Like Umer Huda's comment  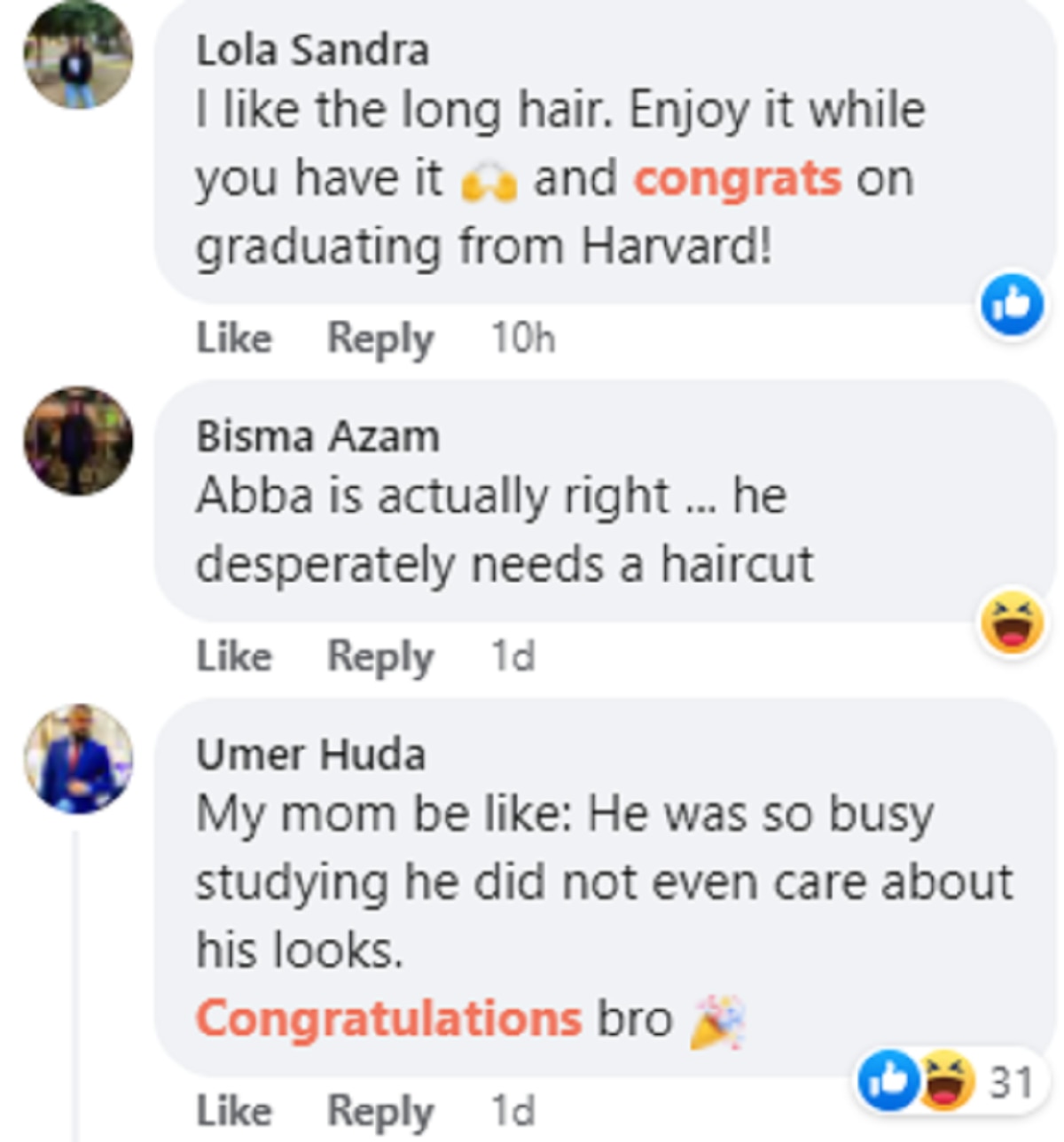(x=233, y=1110)
